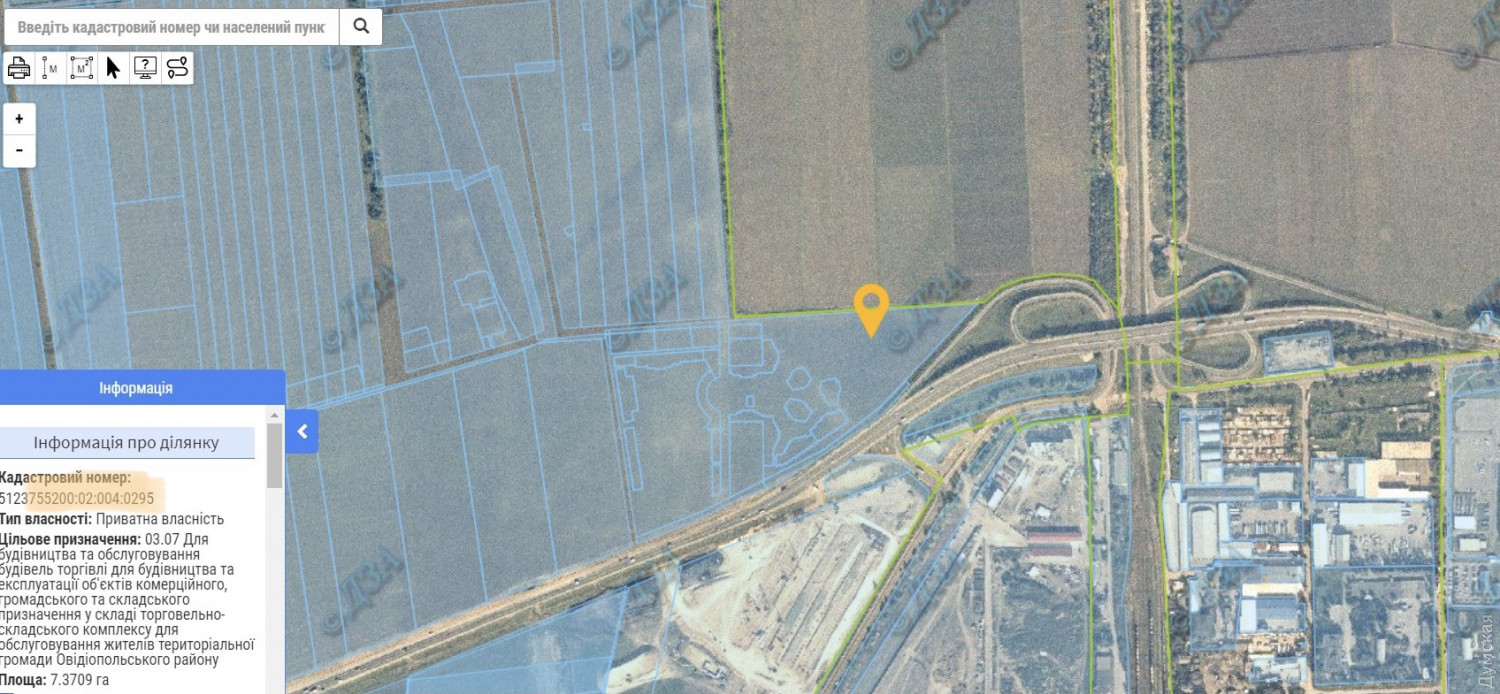Tap the info panel scrollbar up arrow
Image resolution: width=1500 pixels, height=694 pixels.
point(274,414)
